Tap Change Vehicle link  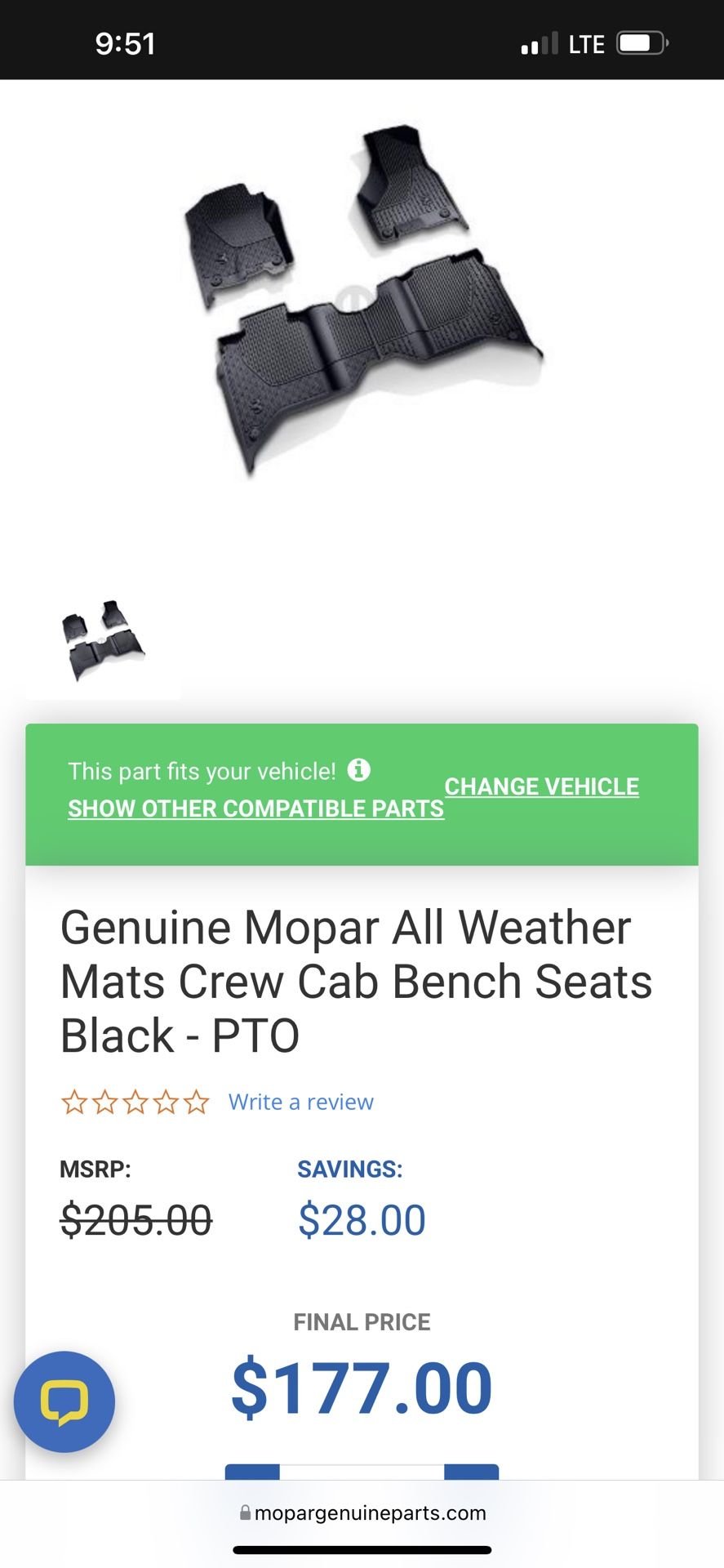pyautogui.click(x=541, y=786)
